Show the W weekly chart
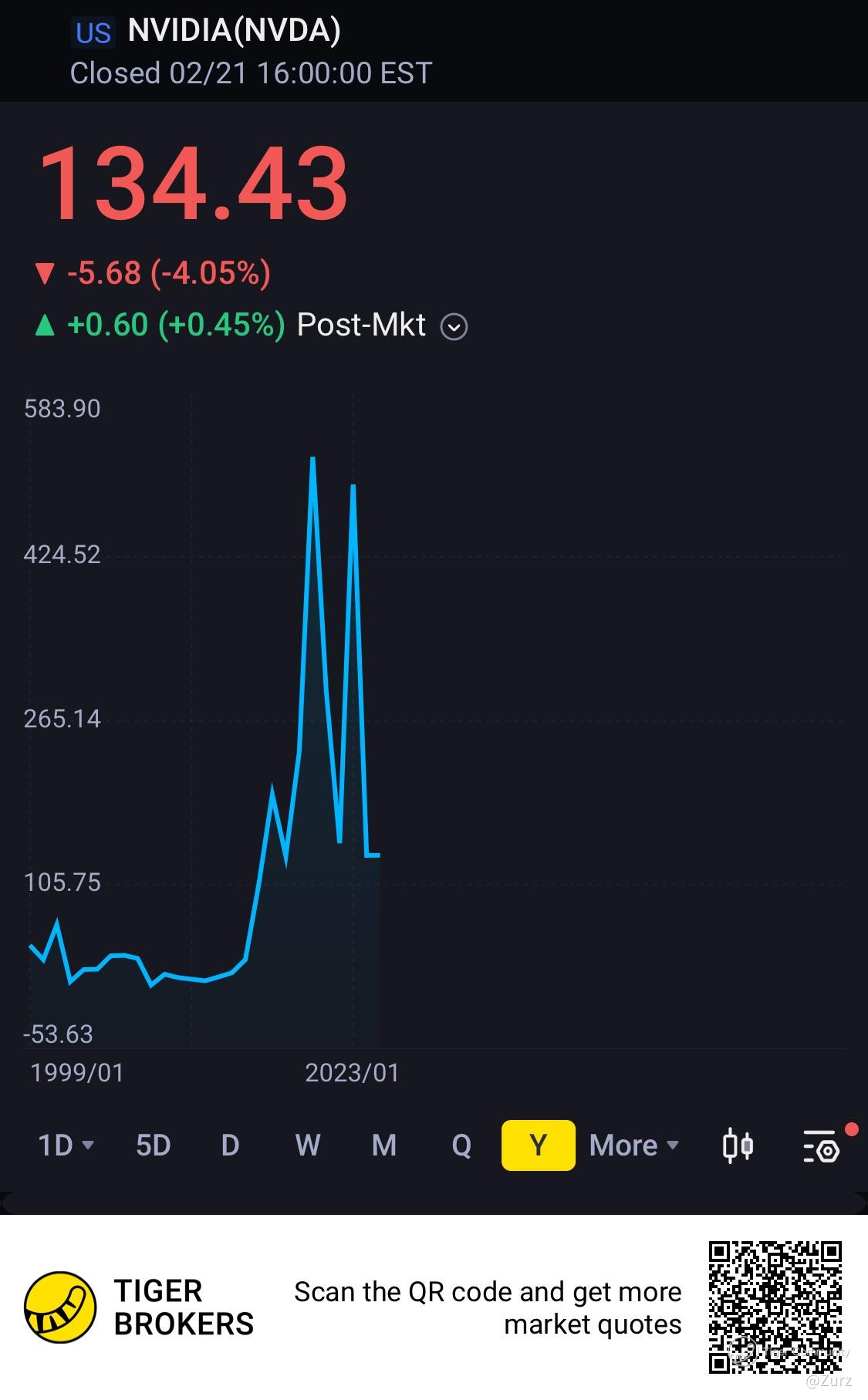The image size is (868, 1400). coord(307,1145)
